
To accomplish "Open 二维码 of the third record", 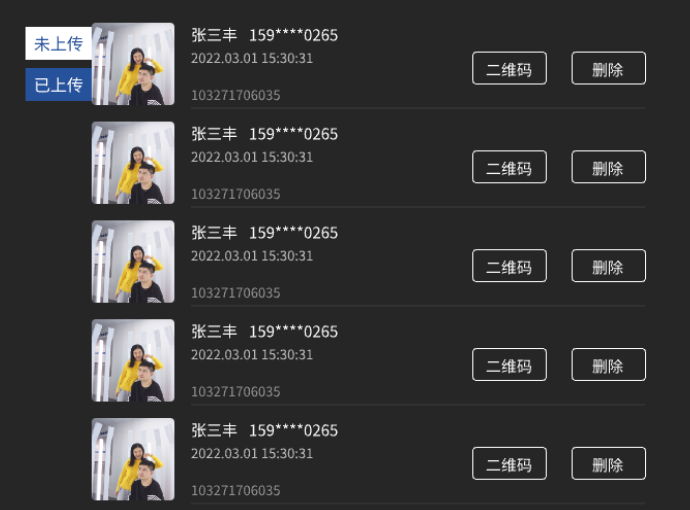I will (x=509, y=266).
